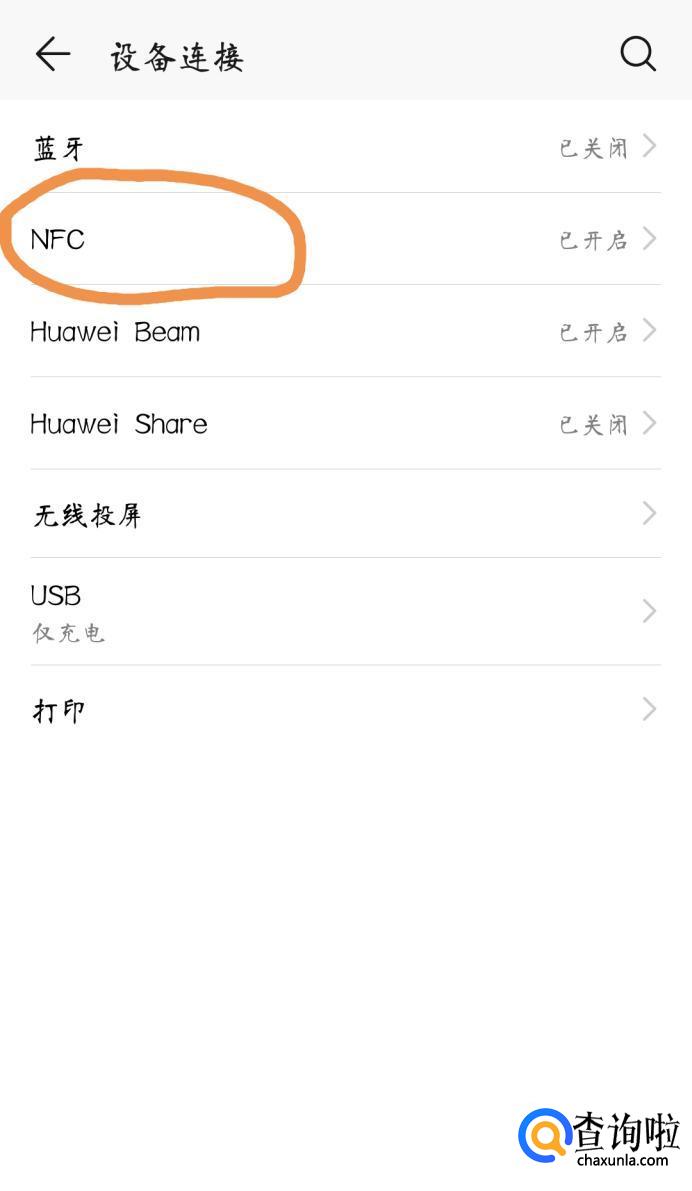Image resolution: width=692 pixels, height=1191 pixels.
Task: Open Huawei Beam settings
Action: pos(345,332)
